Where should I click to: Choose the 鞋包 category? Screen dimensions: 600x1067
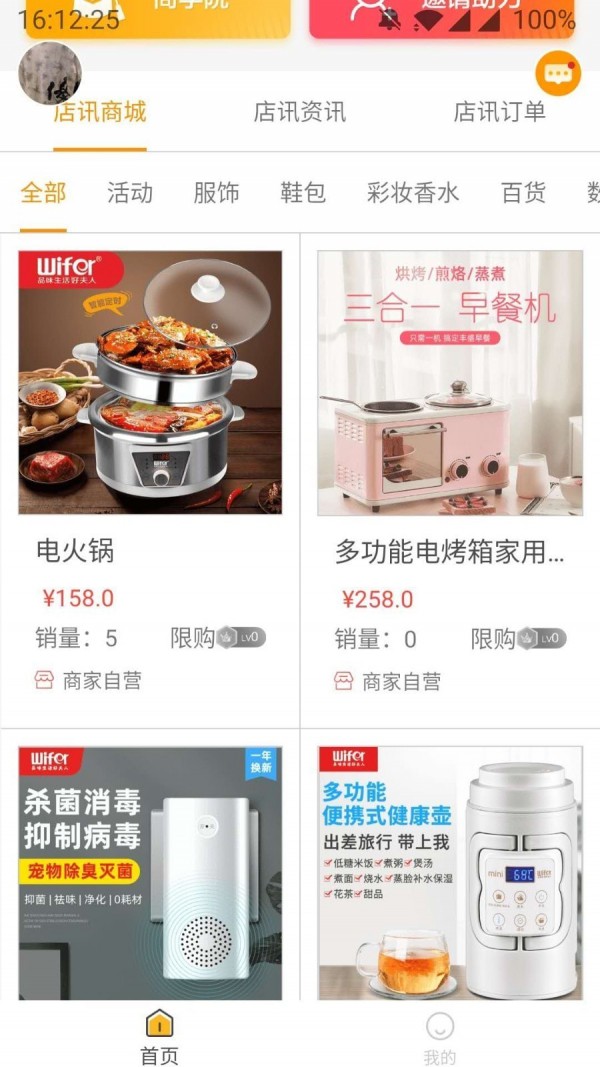coord(303,192)
